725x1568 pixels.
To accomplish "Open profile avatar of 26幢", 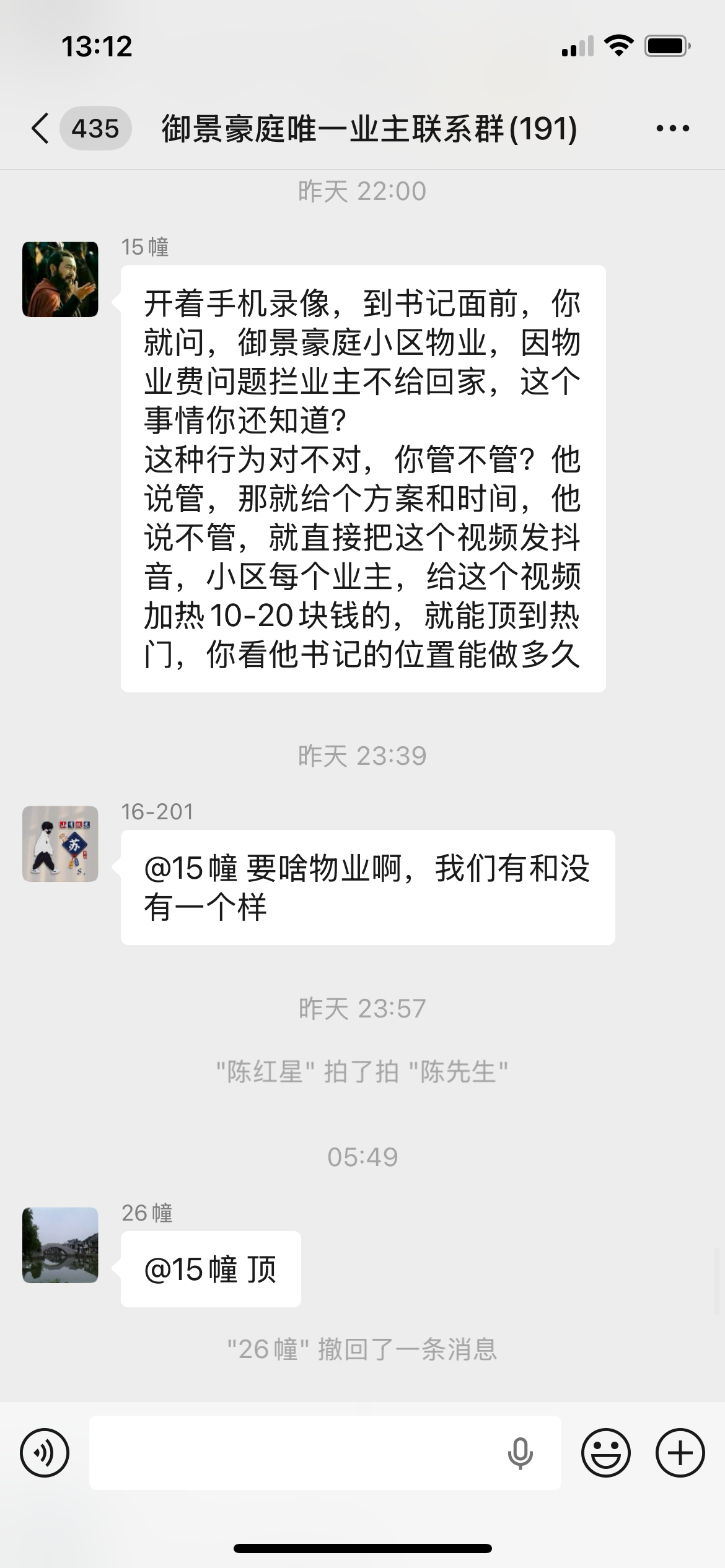I will [60, 1245].
